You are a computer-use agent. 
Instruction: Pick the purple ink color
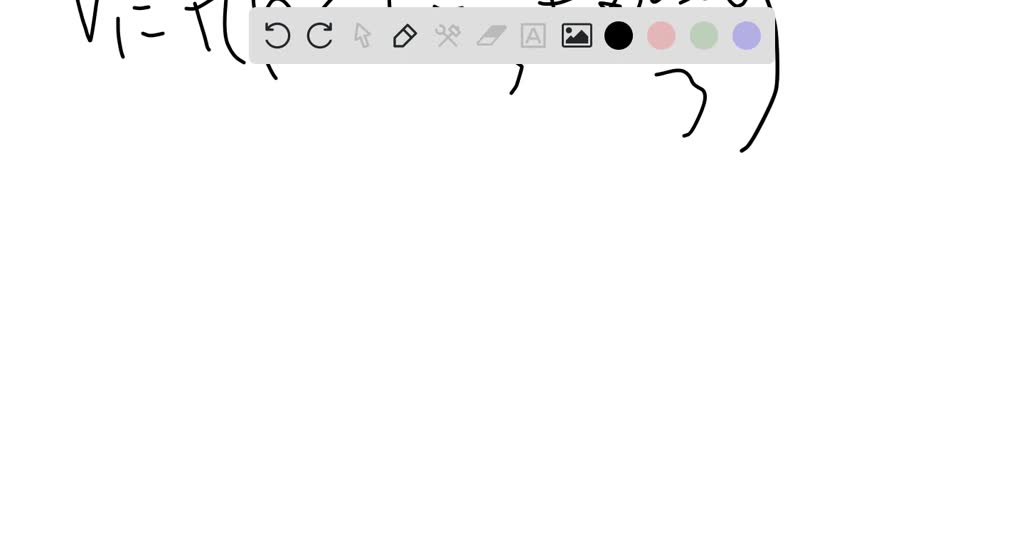click(746, 36)
